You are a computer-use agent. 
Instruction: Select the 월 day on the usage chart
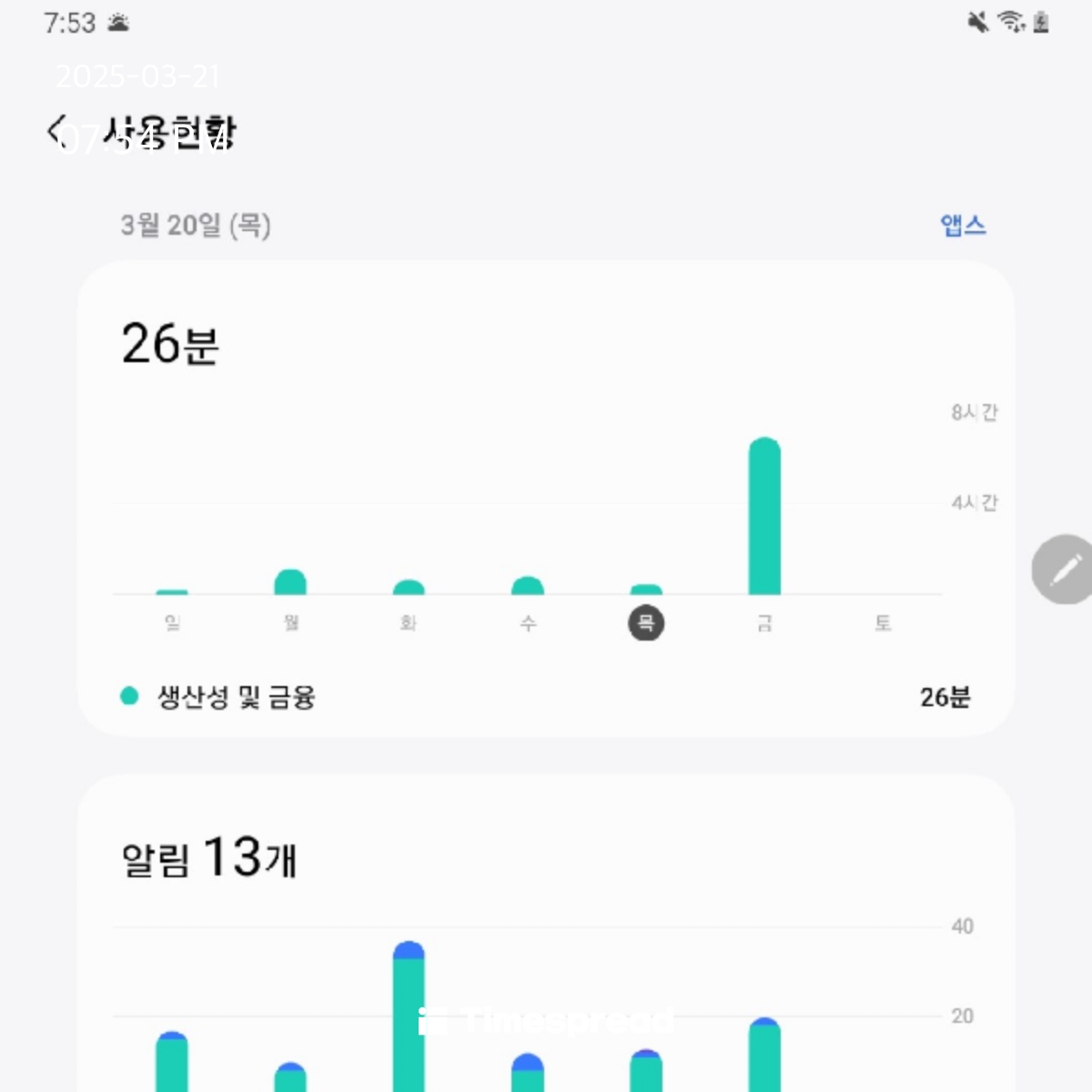click(290, 622)
